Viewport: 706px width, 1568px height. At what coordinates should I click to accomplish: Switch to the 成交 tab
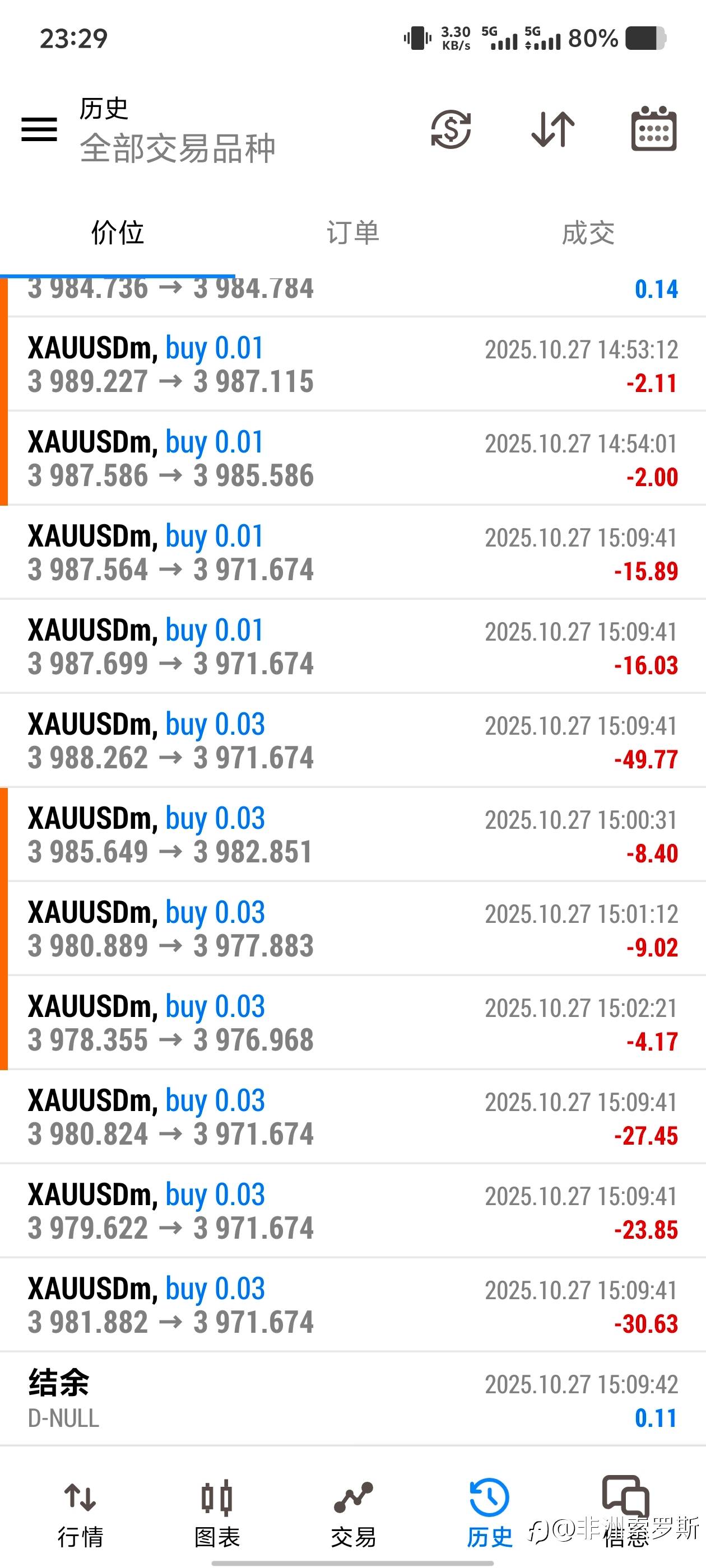(x=588, y=232)
